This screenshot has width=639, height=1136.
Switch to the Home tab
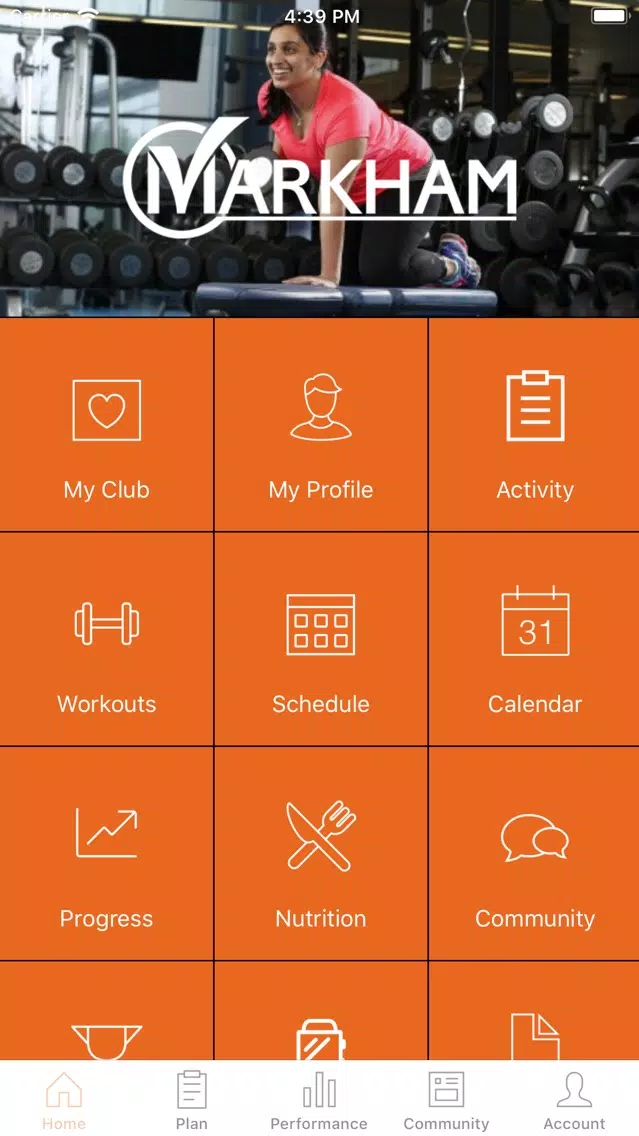(64, 1099)
